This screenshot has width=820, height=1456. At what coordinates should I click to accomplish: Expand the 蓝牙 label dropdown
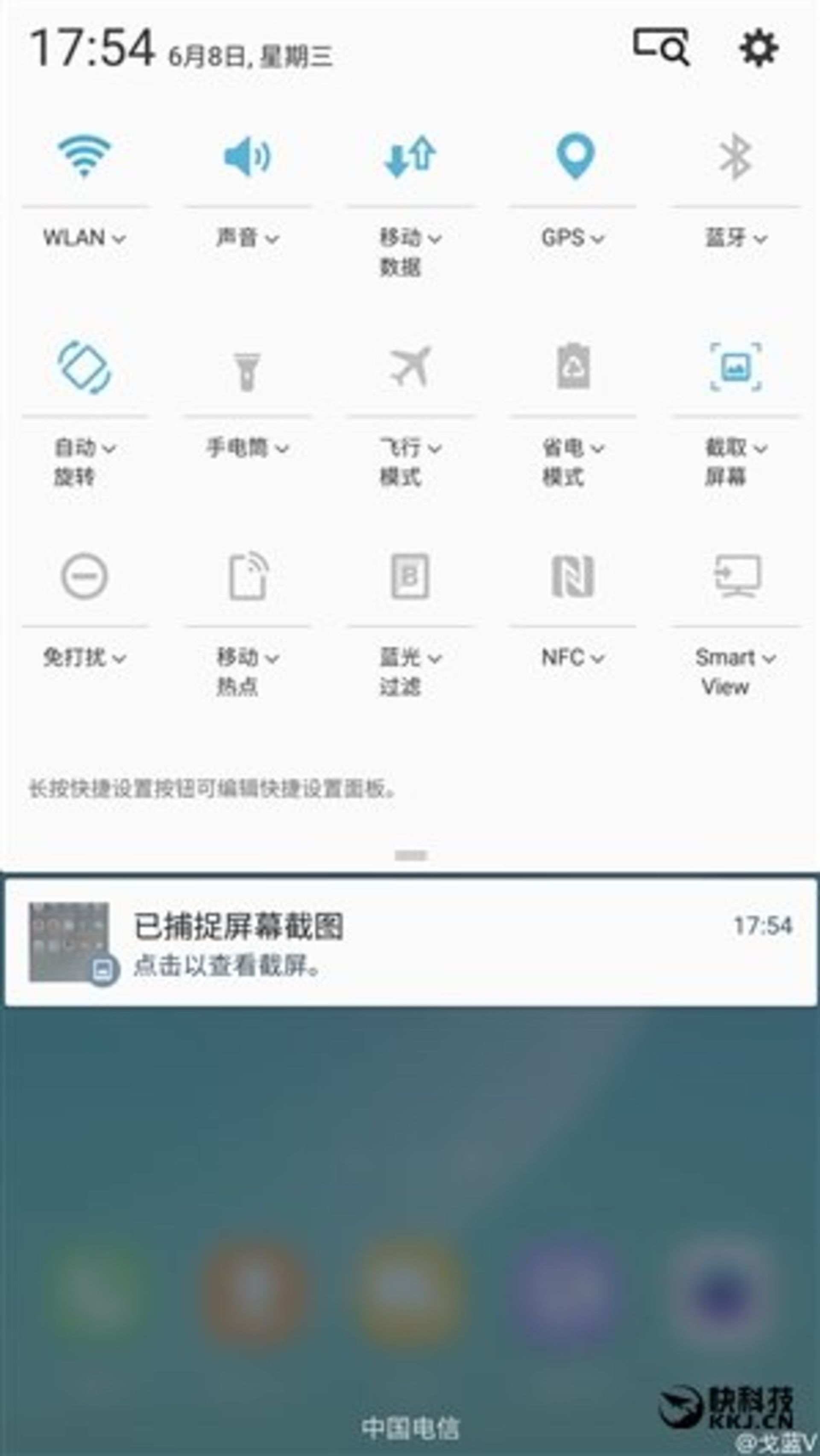coord(735,238)
